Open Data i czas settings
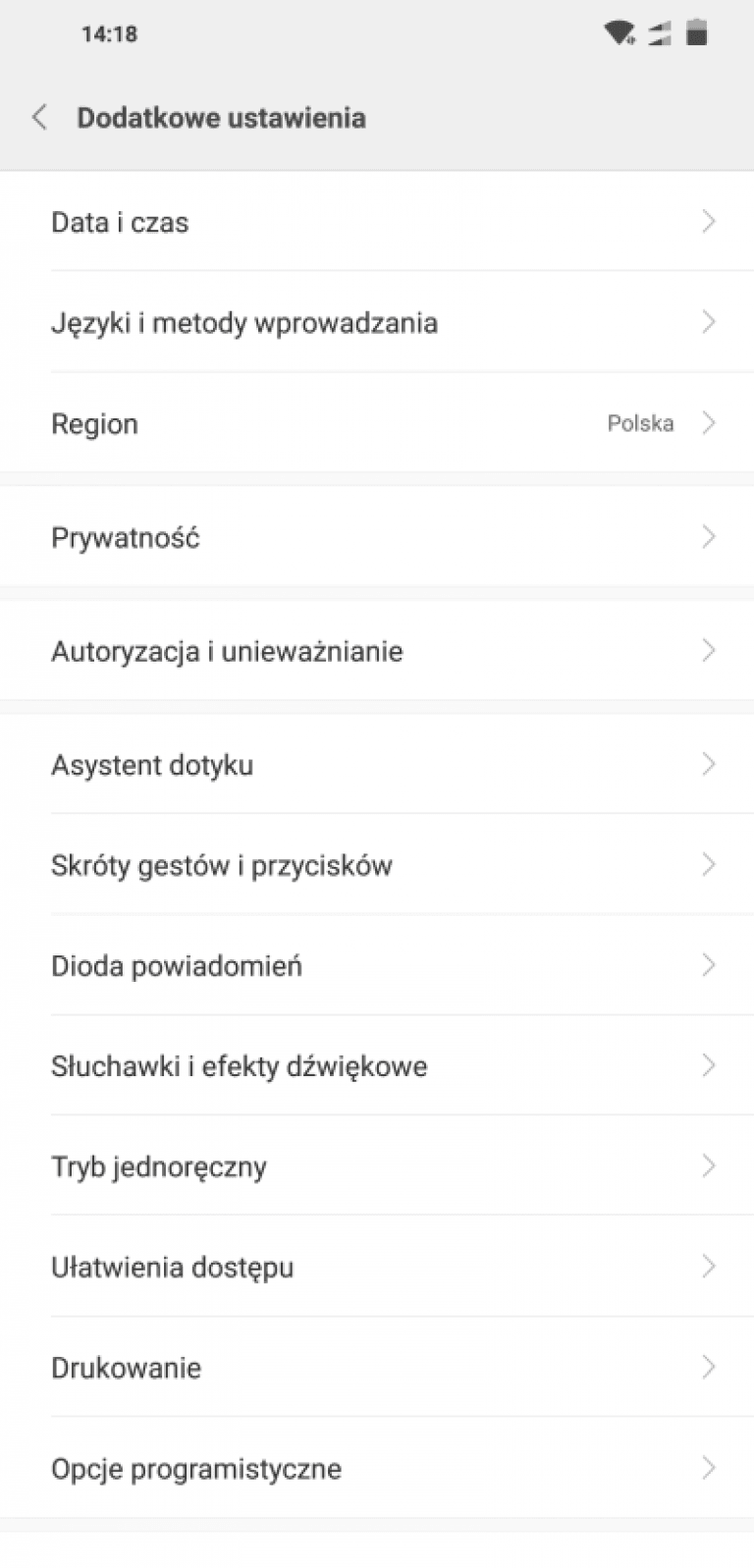754x1568 pixels. (x=377, y=222)
